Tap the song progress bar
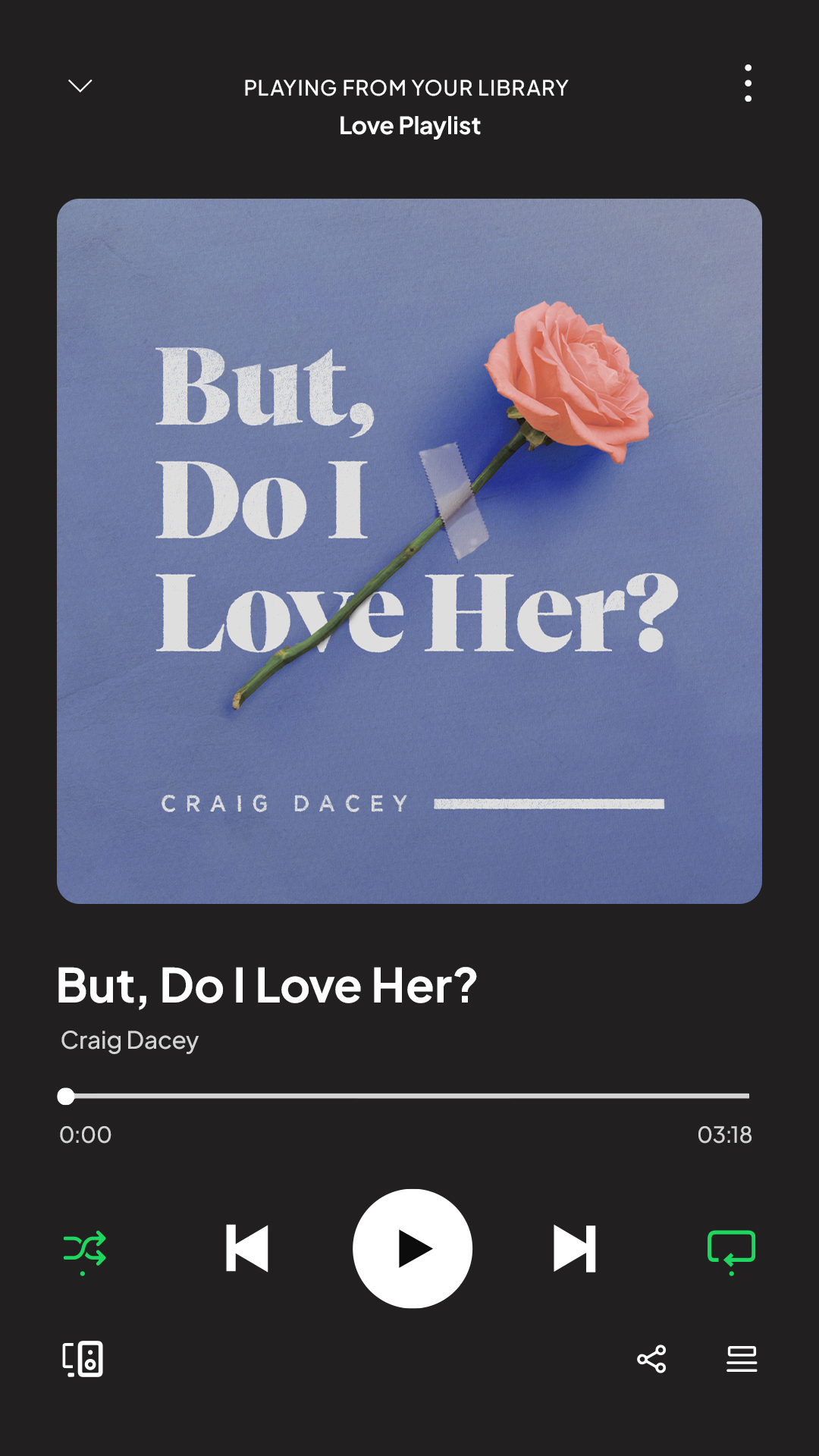819x1456 pixels. point(408,1096)
